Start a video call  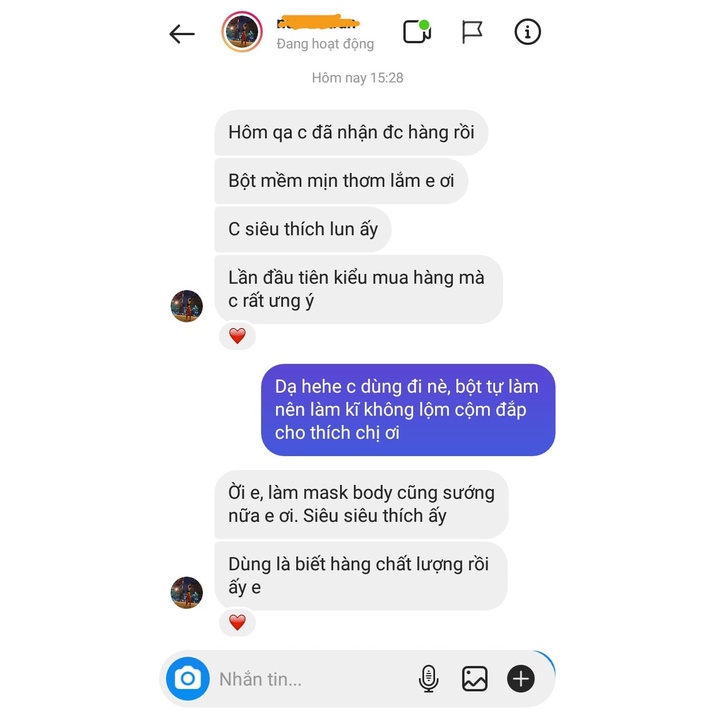tap(416, 32)
